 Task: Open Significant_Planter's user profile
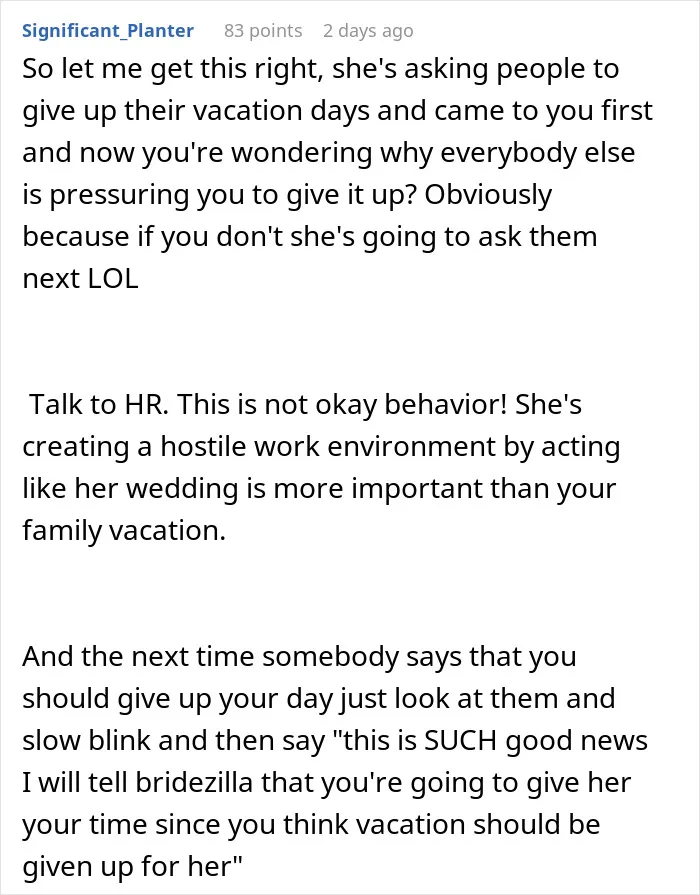[108, 31]
